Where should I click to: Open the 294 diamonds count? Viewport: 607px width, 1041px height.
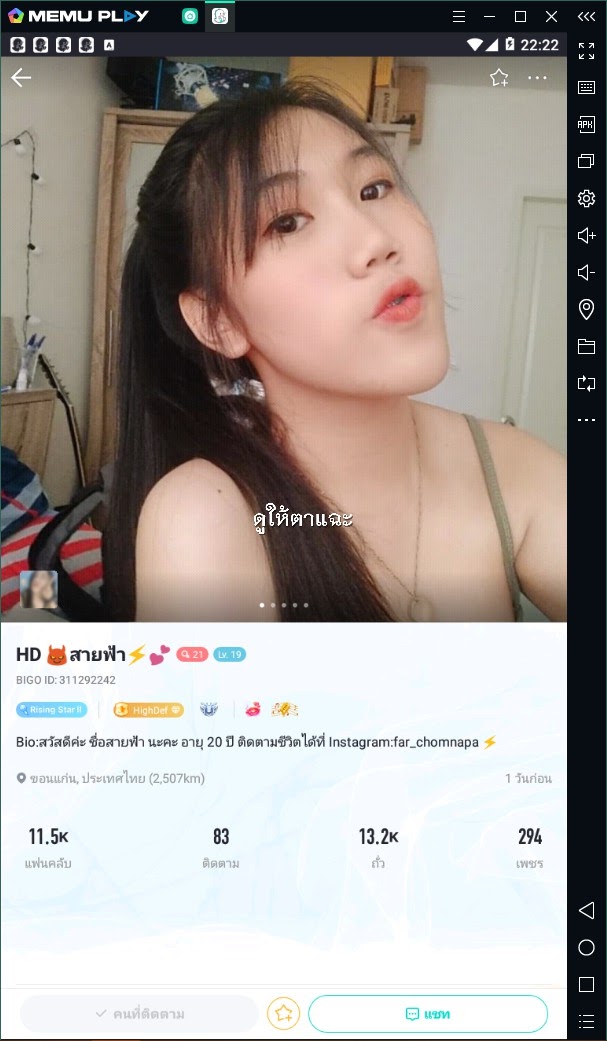pos(529,848)
